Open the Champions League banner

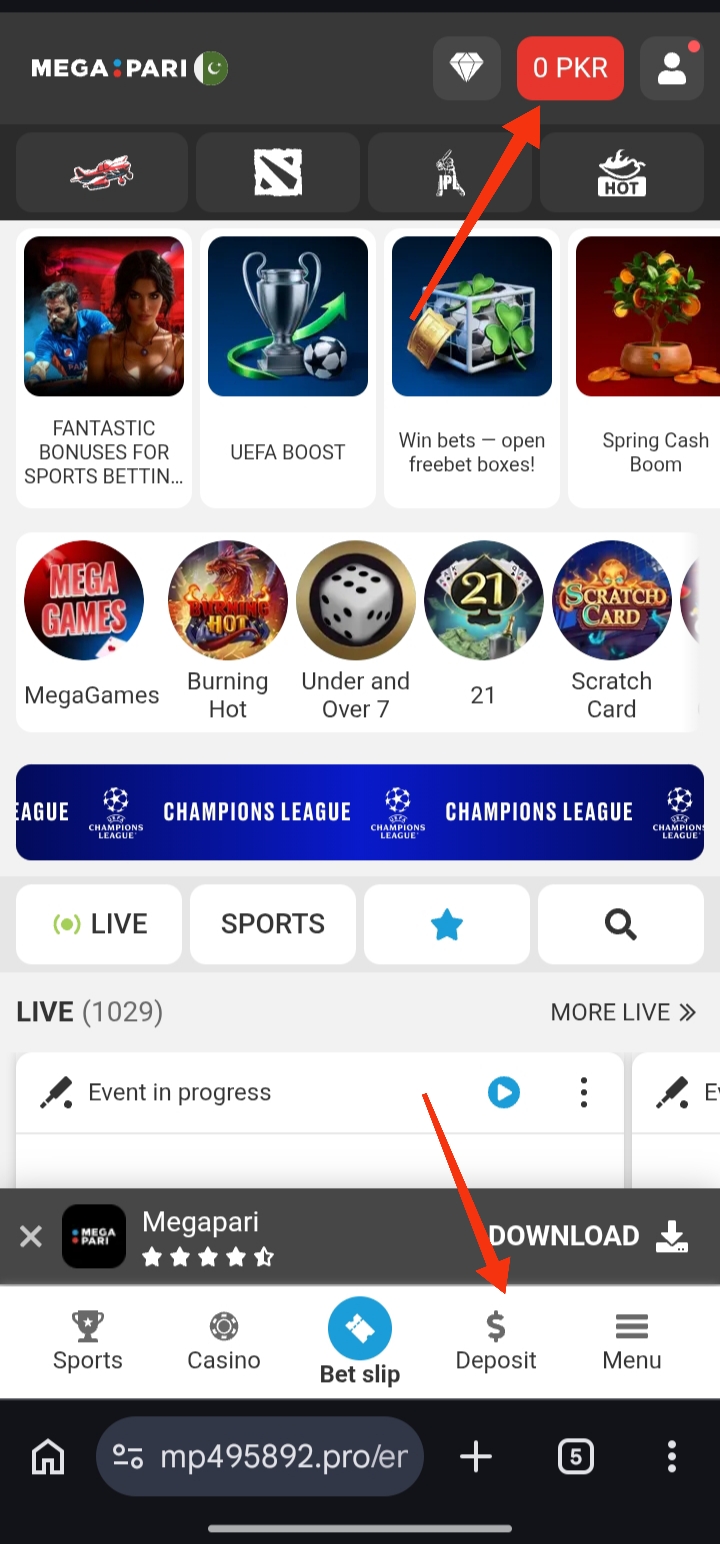[360, 812]
